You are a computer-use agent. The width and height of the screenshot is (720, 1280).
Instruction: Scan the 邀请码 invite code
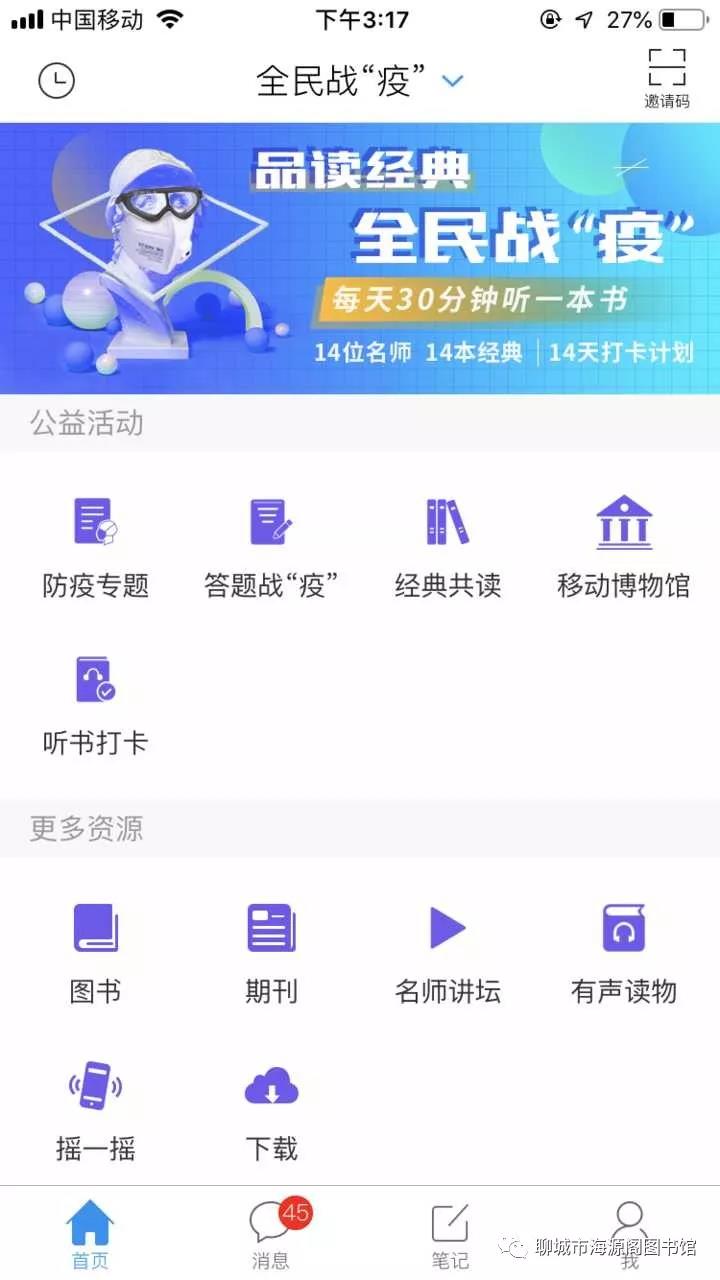pos(665,75)
